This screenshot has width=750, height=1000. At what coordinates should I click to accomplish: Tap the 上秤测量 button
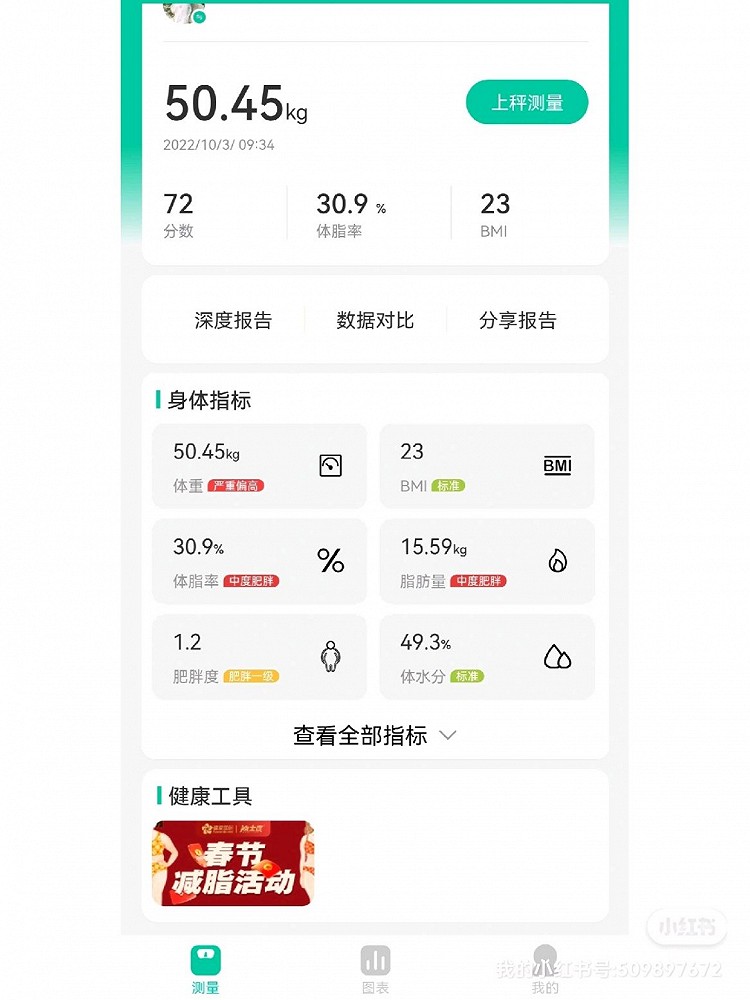pyautogui.click(x=527, y=103)
